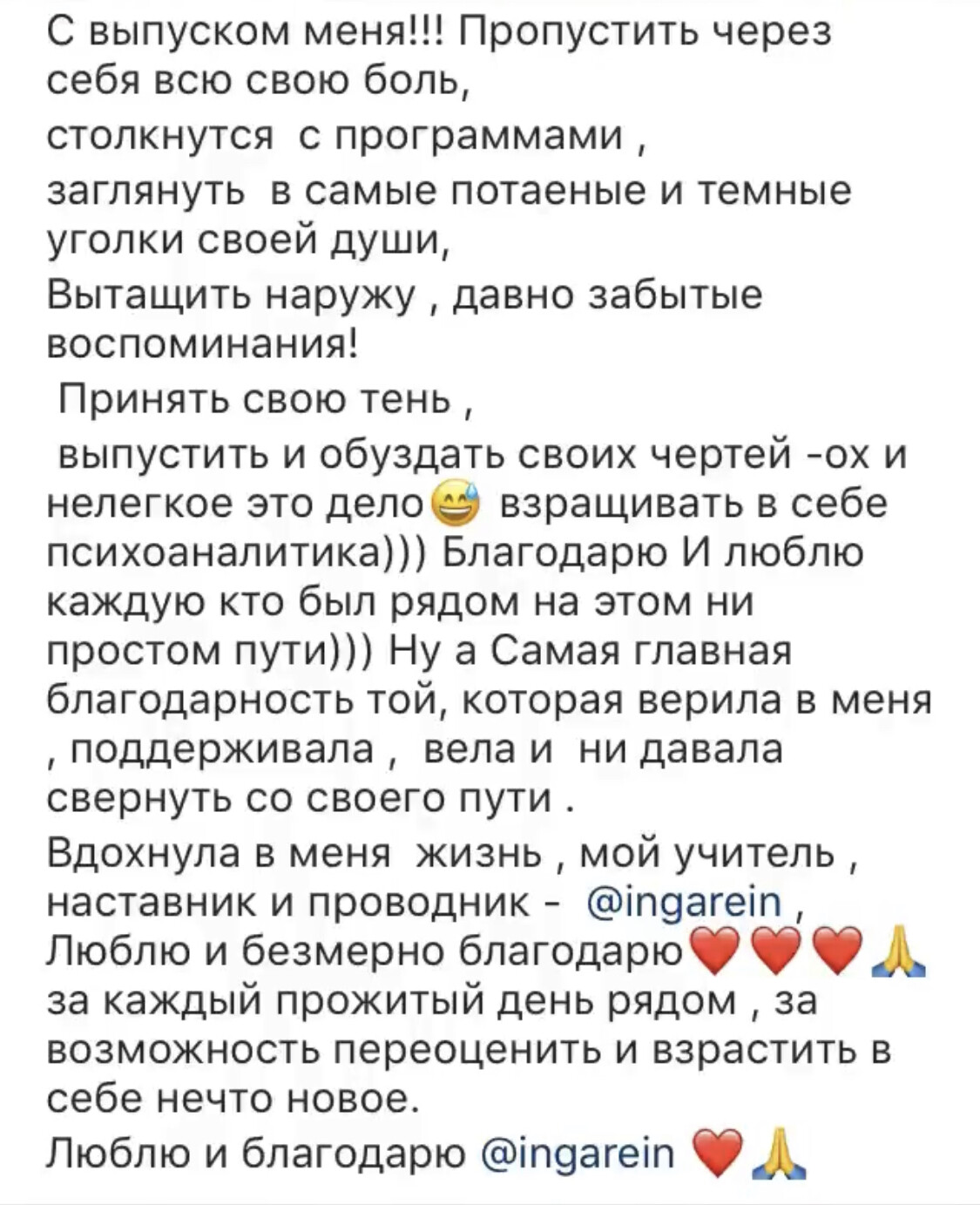Open @ingarein mention in the last line

point(577,1154)
